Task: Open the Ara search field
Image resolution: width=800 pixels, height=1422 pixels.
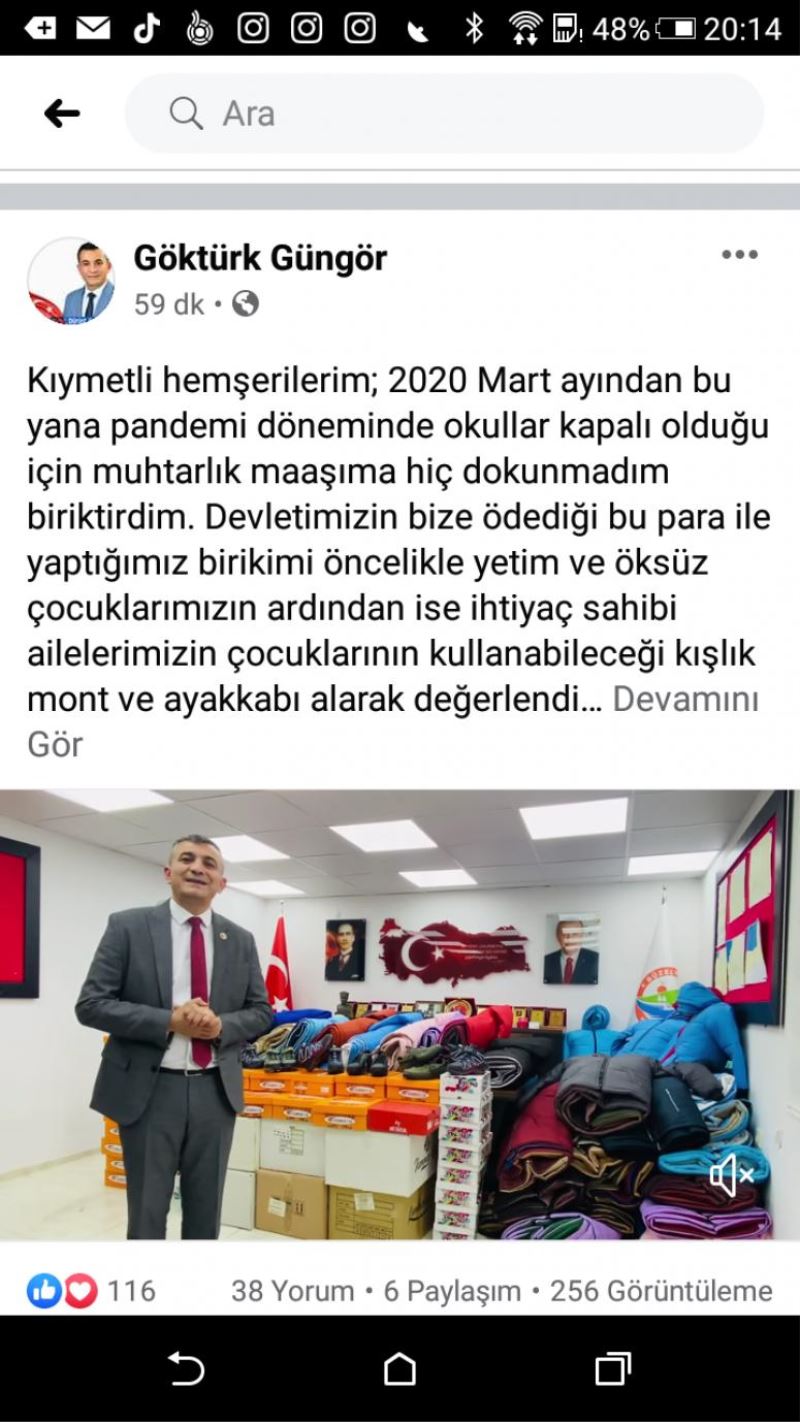Action: [x=444, y=113]
